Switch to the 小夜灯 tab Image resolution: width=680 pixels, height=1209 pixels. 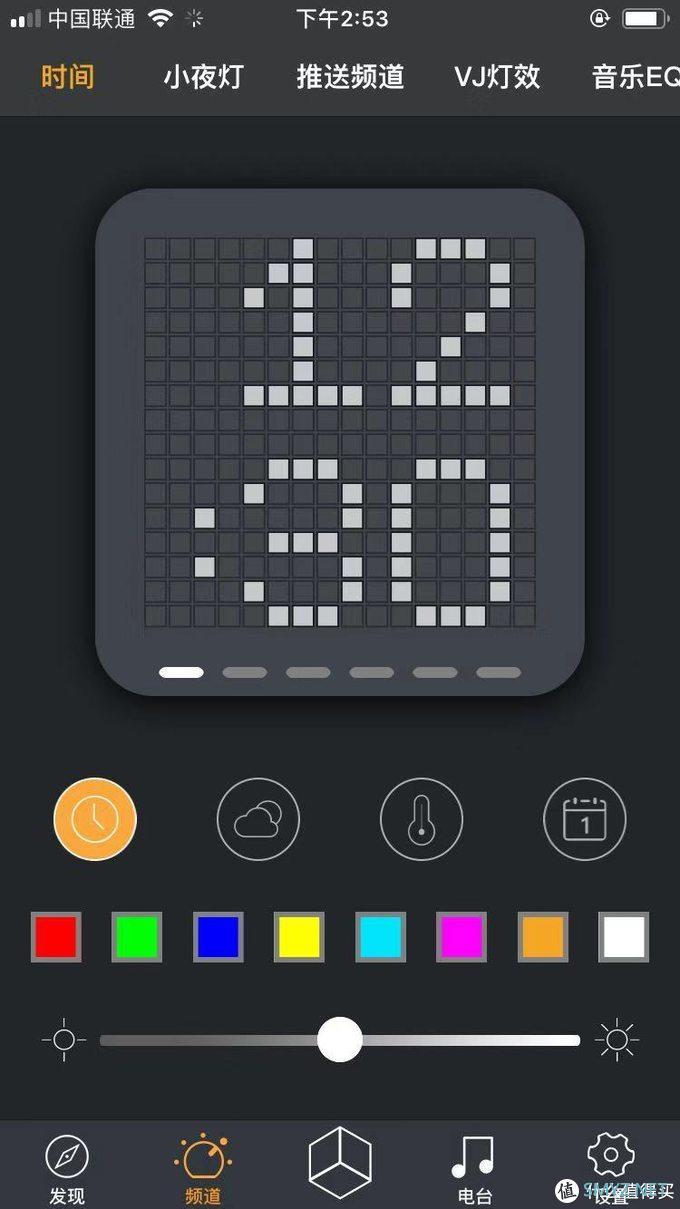point(203,77)
